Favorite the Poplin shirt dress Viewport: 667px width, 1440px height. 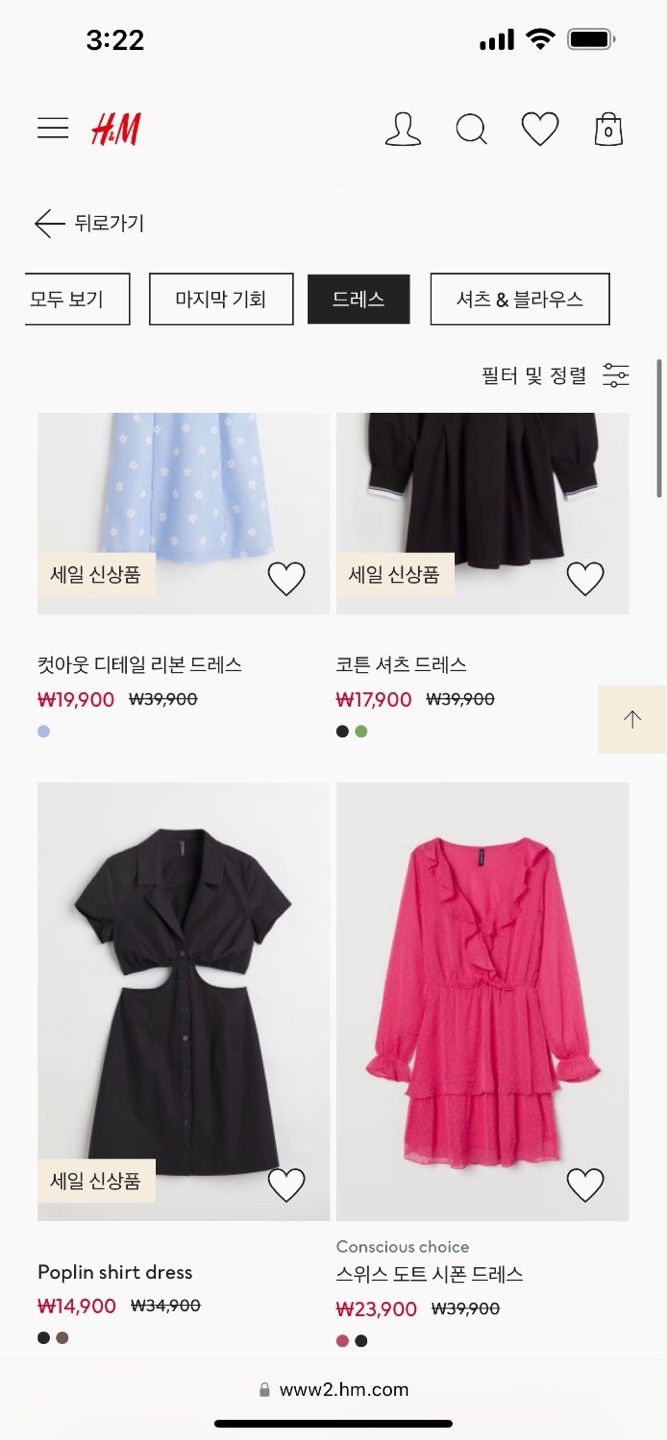(286, 1185)
